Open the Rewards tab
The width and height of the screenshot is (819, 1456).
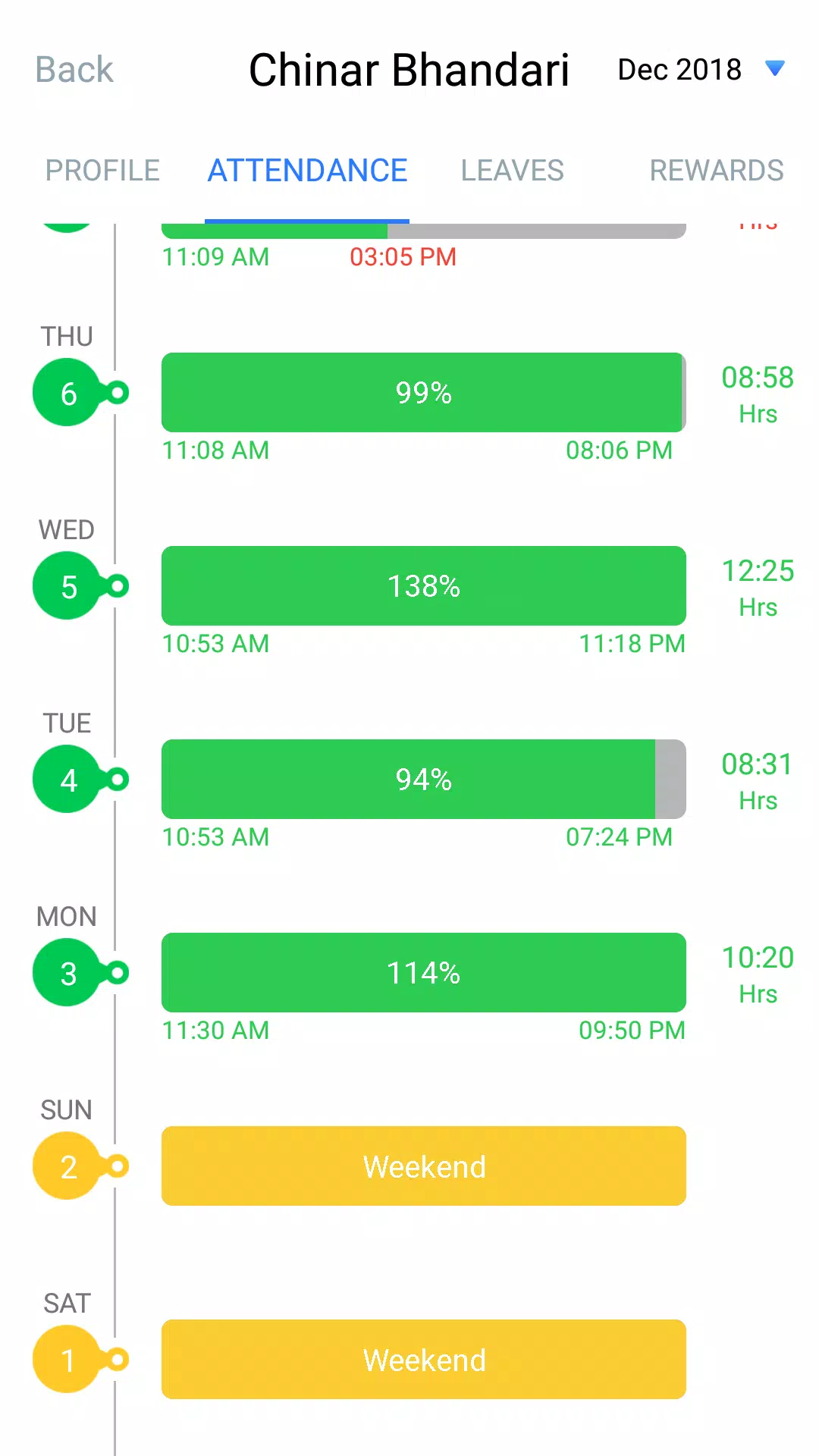(717, 171)
